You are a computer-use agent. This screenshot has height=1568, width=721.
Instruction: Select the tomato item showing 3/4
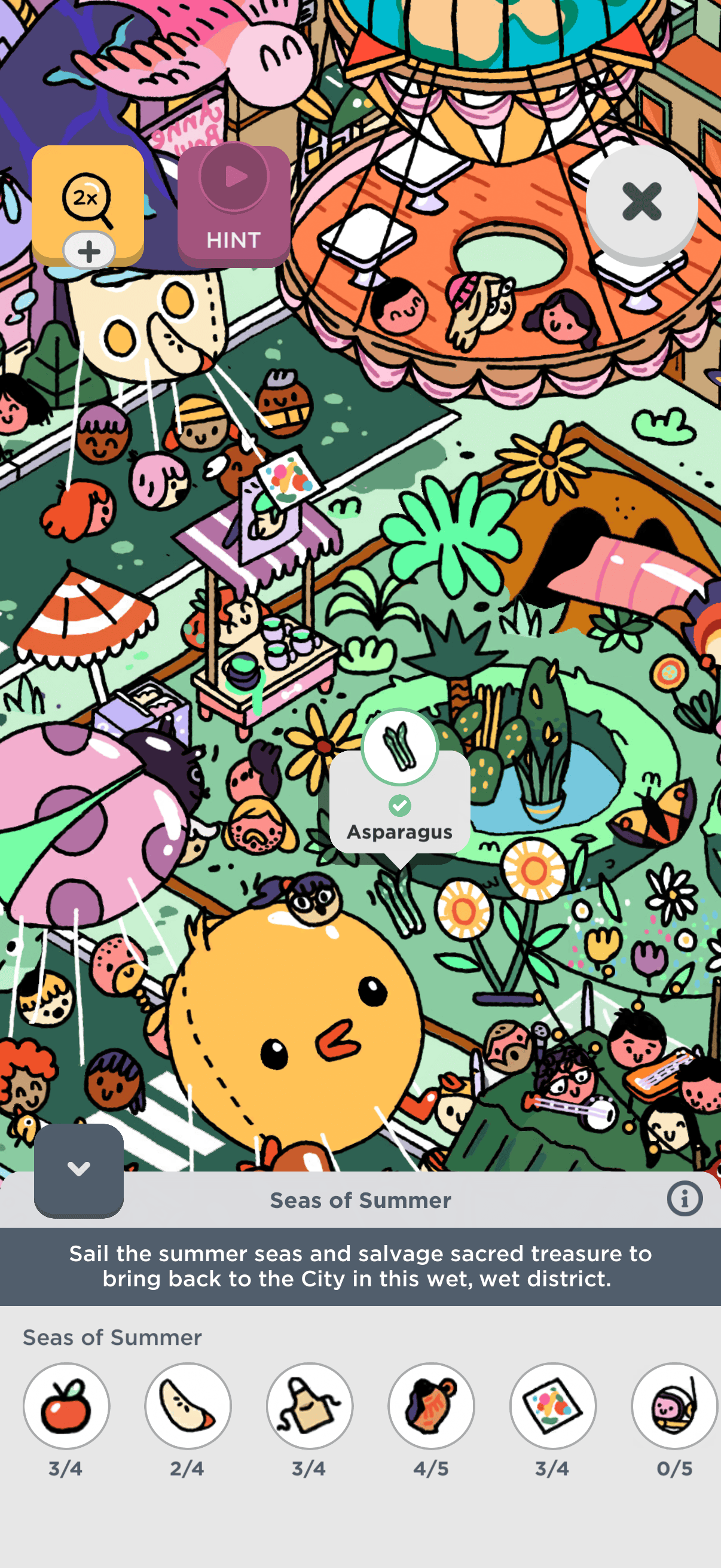point(66,1405)
